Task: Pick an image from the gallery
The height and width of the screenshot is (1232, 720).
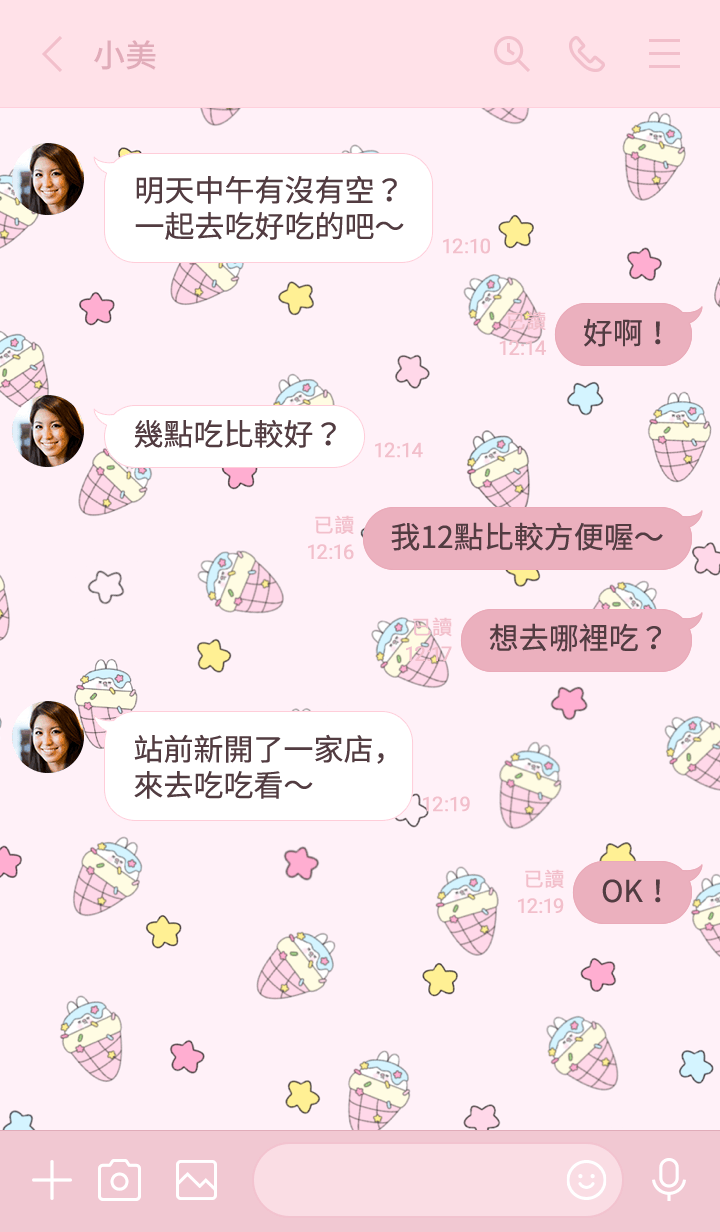Action: pos(196,1181)
